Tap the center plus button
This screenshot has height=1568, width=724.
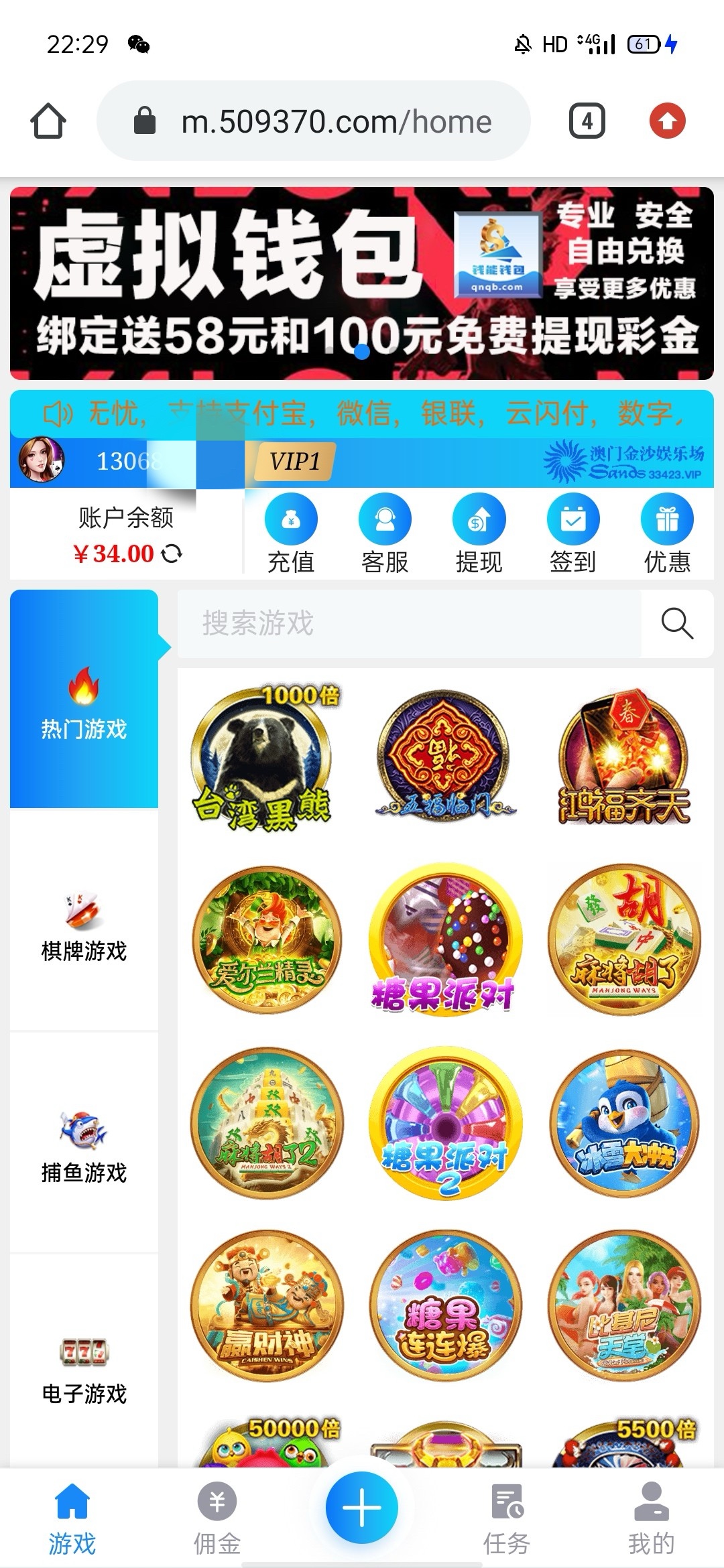[x=362, y=1507]
